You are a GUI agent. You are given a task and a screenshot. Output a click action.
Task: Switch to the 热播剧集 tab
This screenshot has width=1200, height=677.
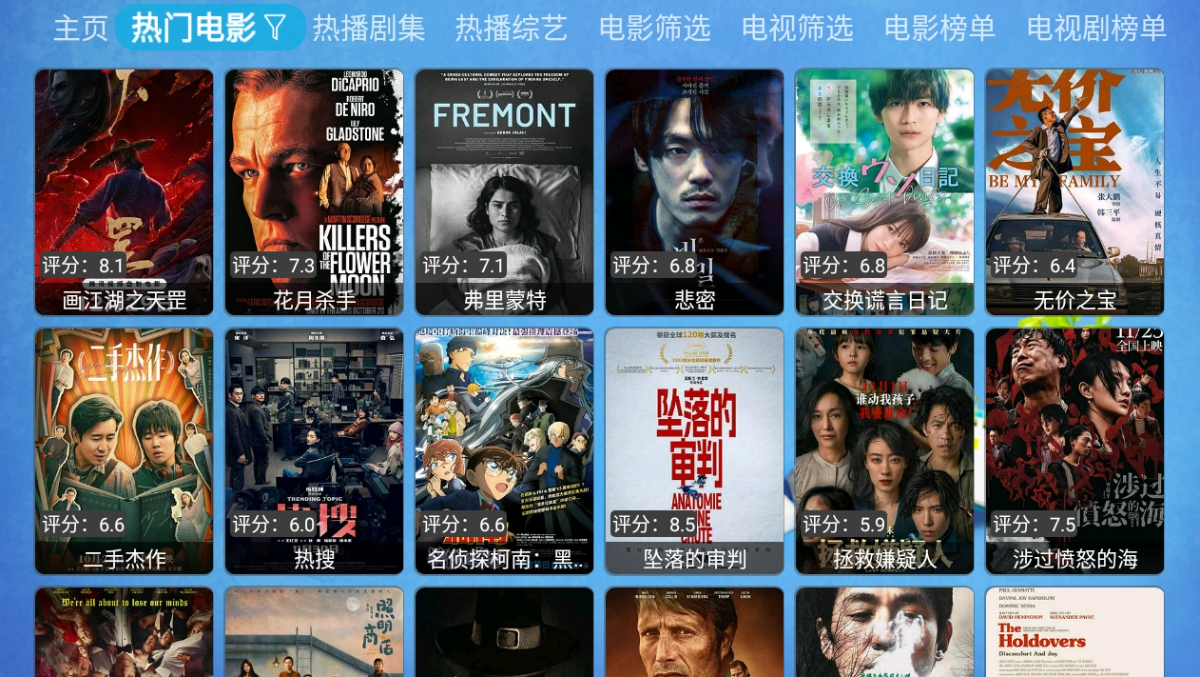tap(369, 27)
